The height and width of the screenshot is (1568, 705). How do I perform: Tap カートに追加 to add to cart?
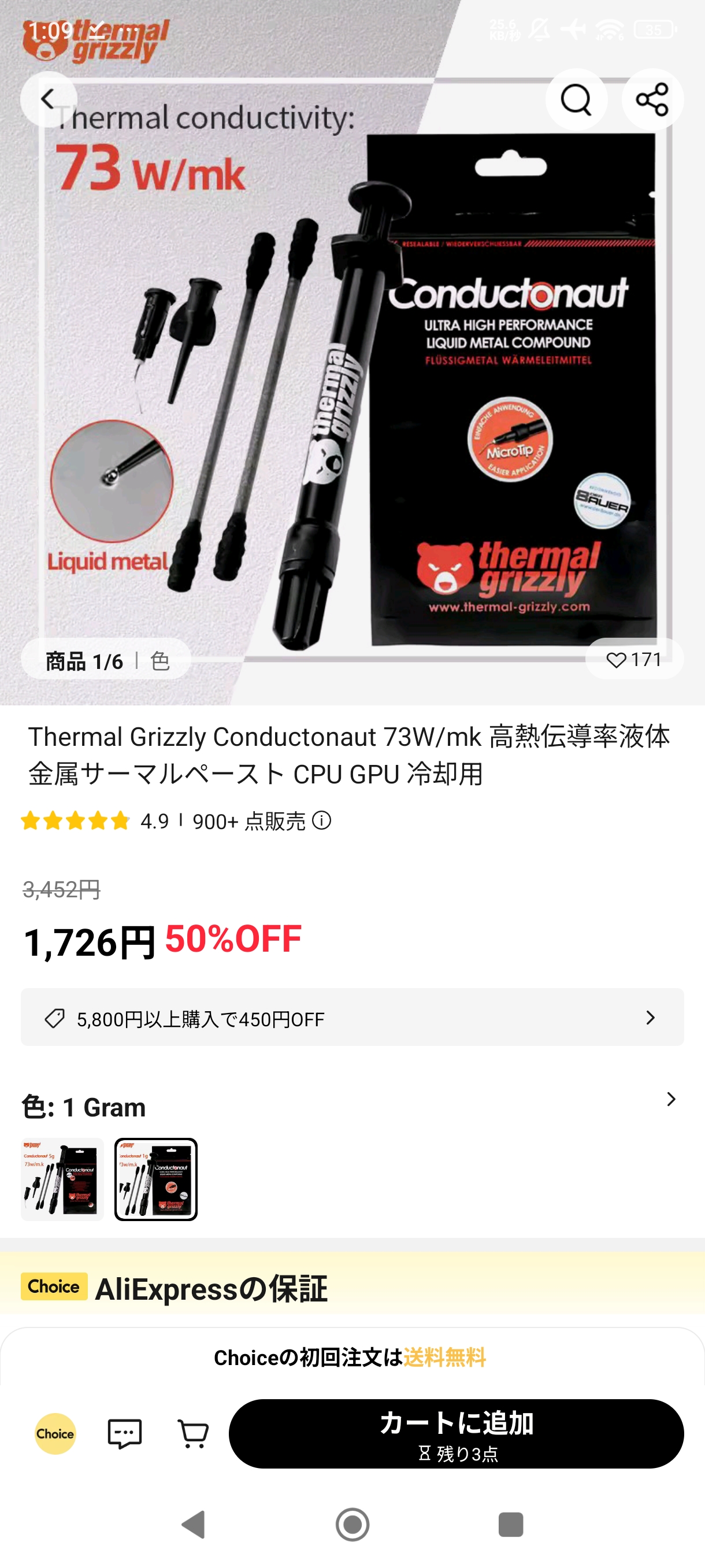point(456,1433)
